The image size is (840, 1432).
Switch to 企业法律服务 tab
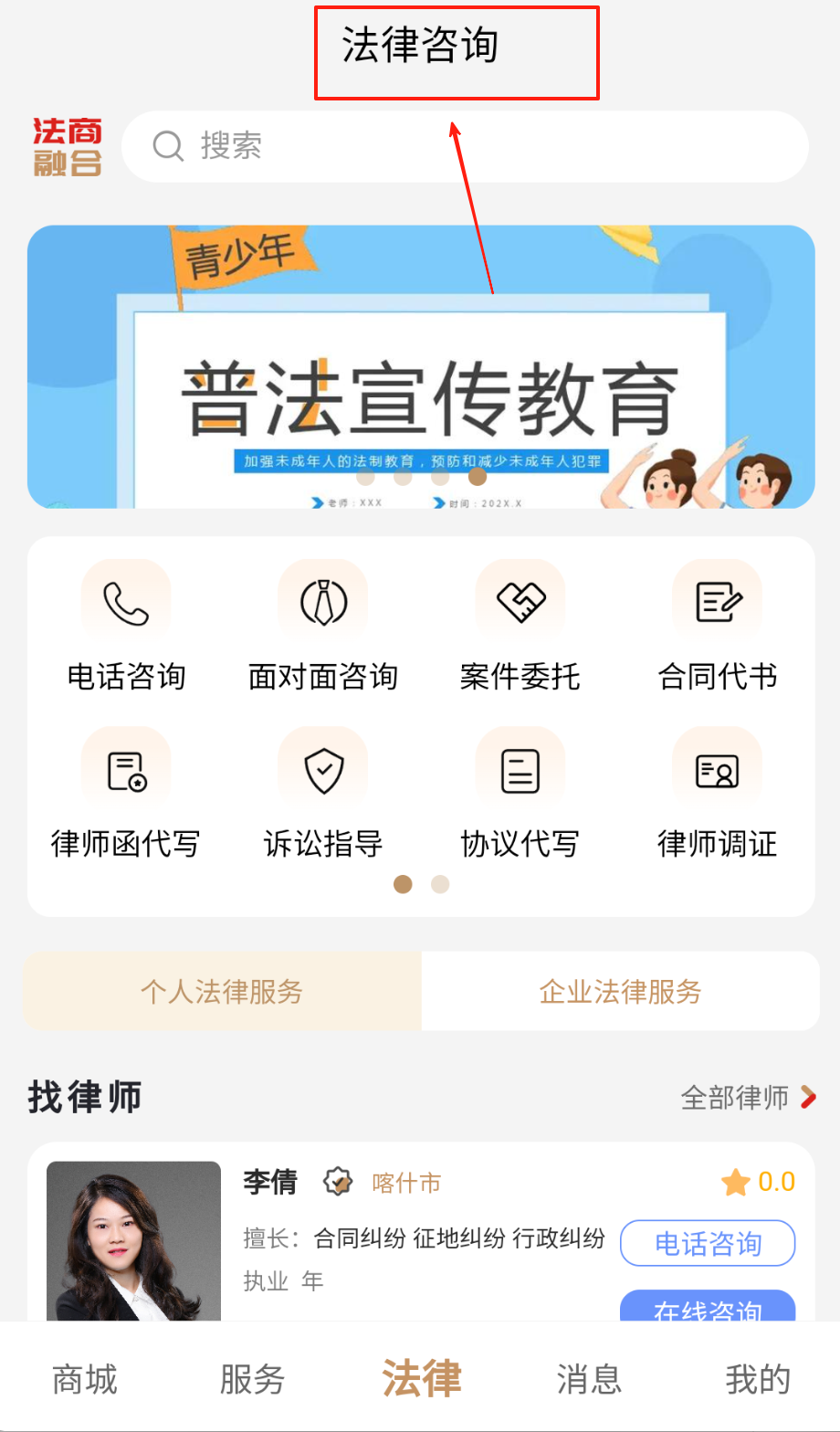tap(620, 992)
